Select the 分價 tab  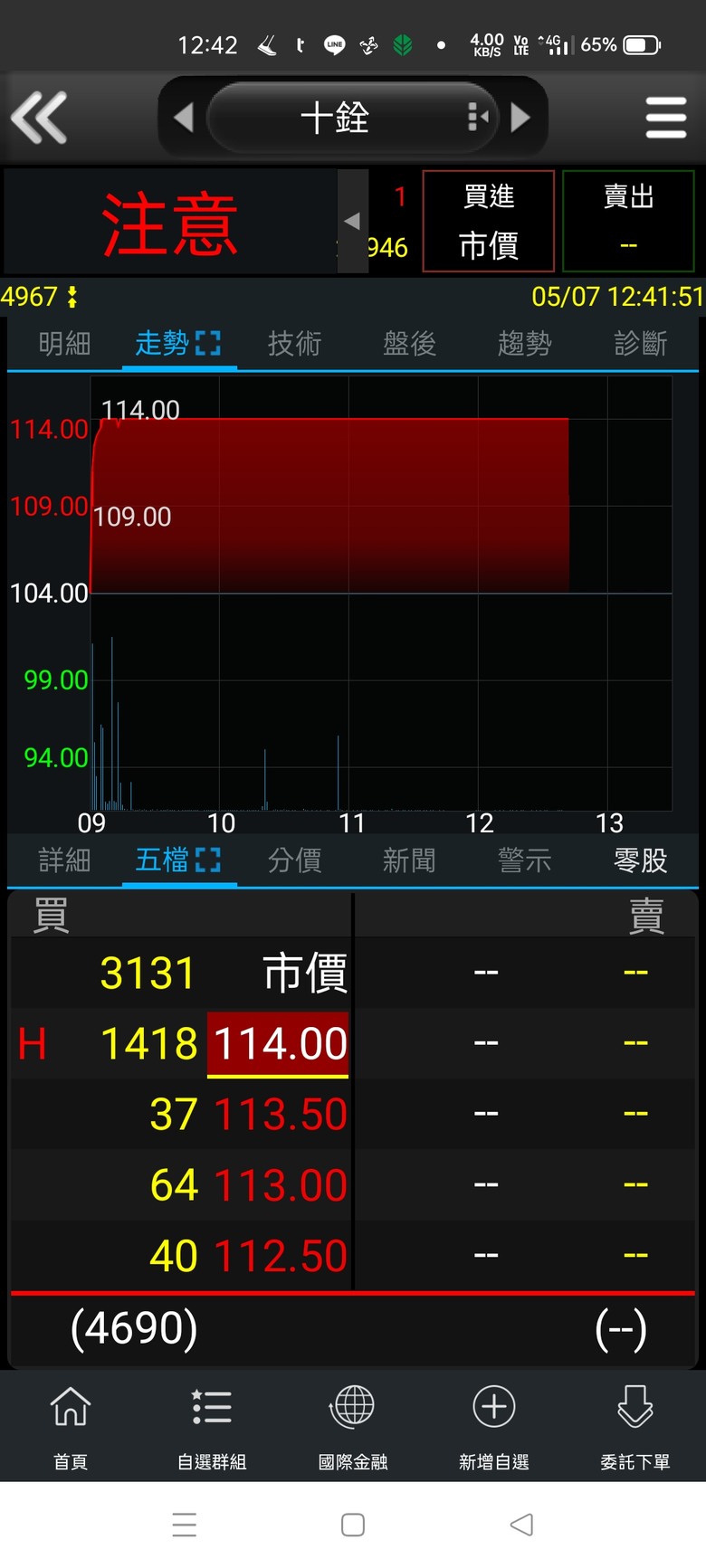click(x=294, y=860)
